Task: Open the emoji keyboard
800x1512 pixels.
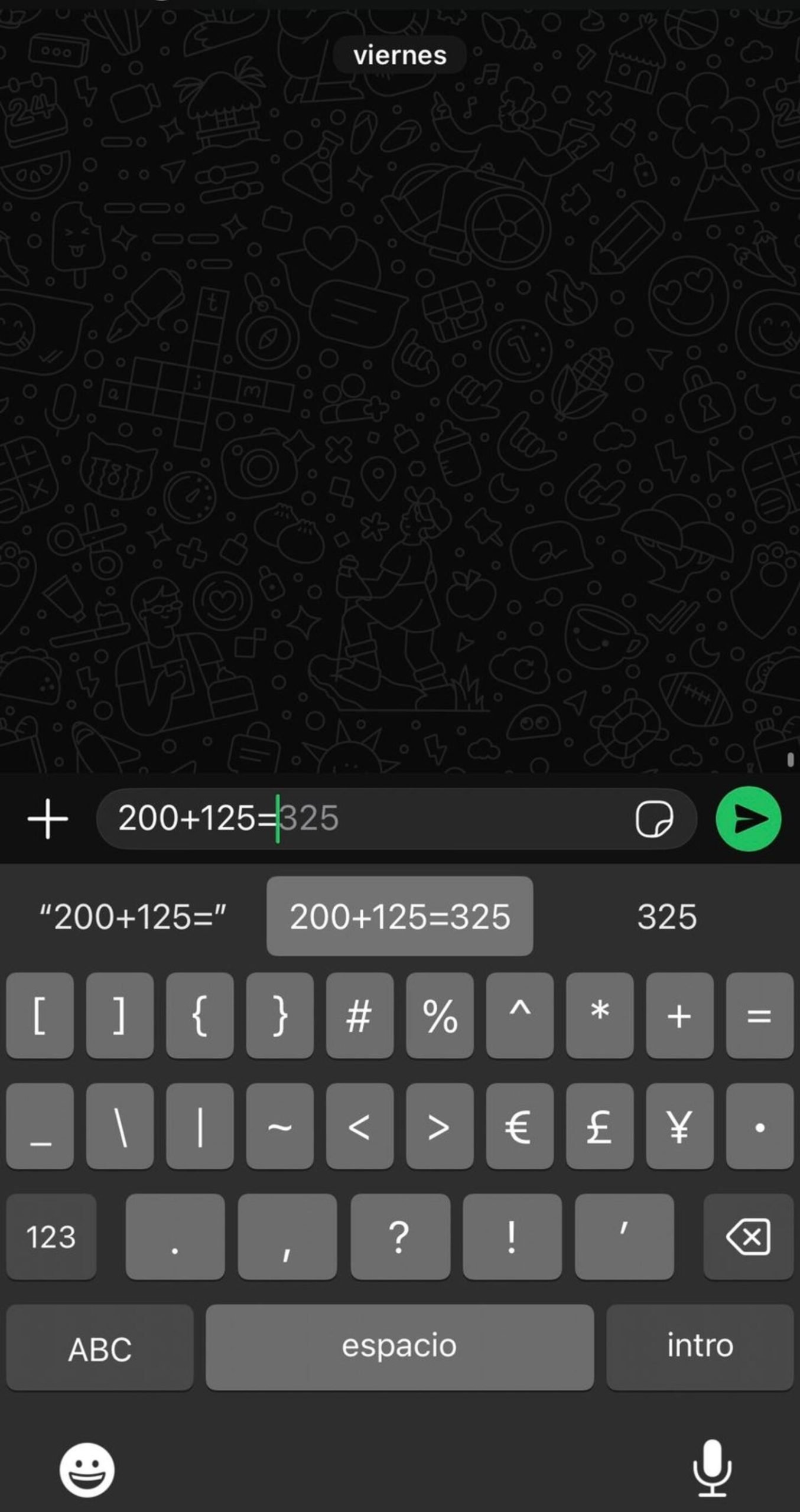Action: 87,1469
